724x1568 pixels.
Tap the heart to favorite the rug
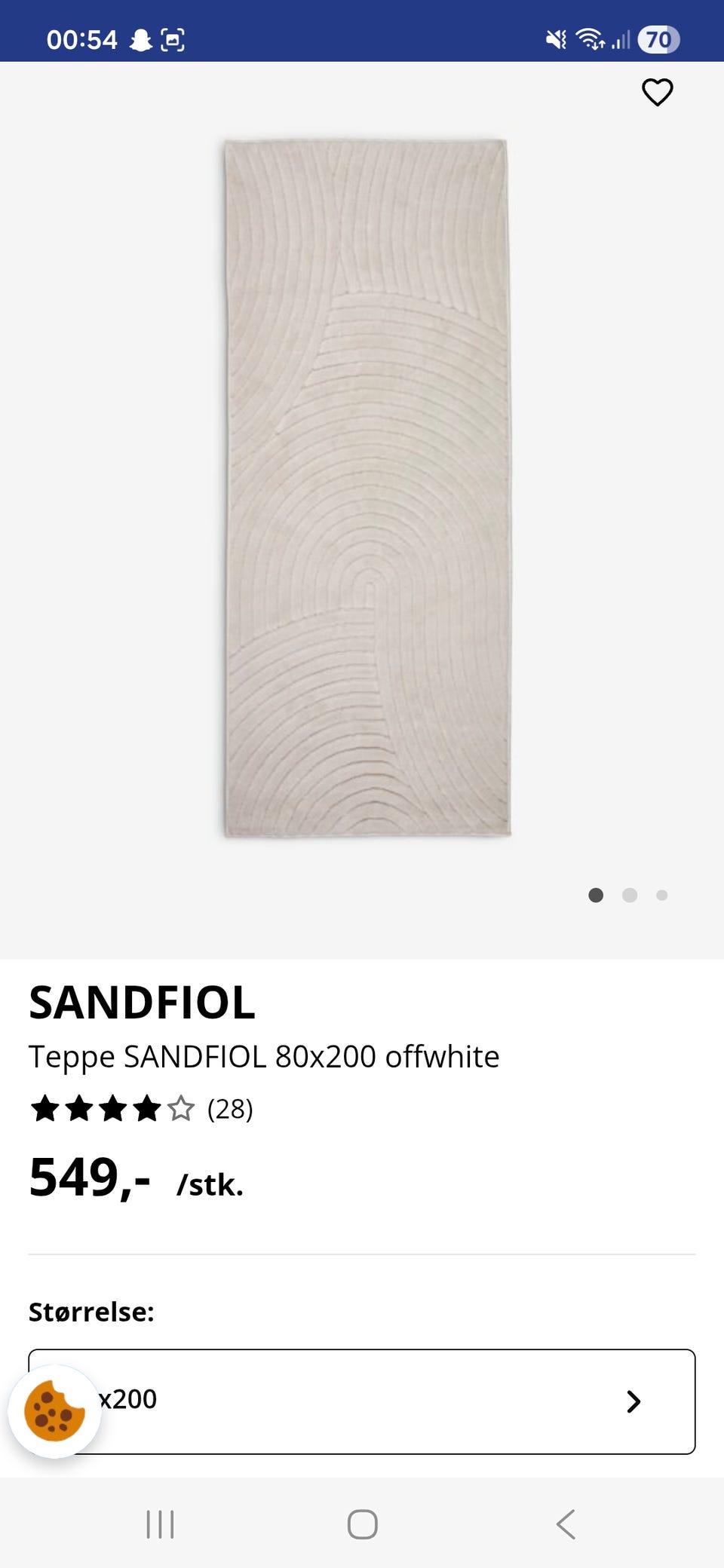tap(657, 92)
